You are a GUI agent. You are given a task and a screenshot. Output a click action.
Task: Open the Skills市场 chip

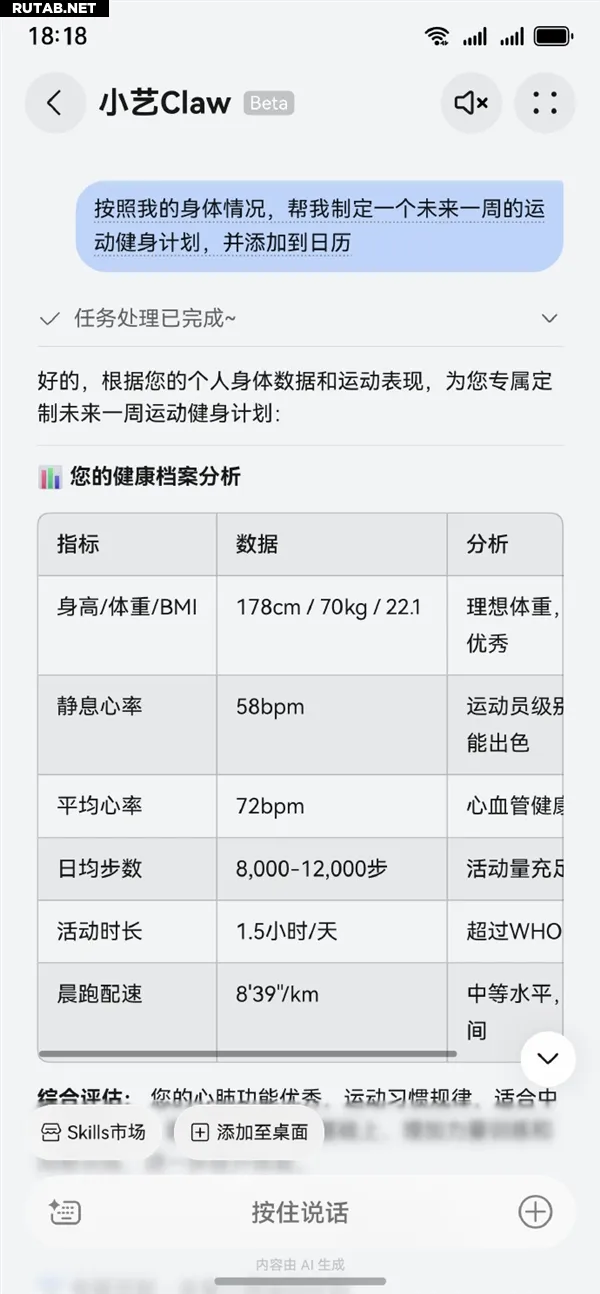93,1132
